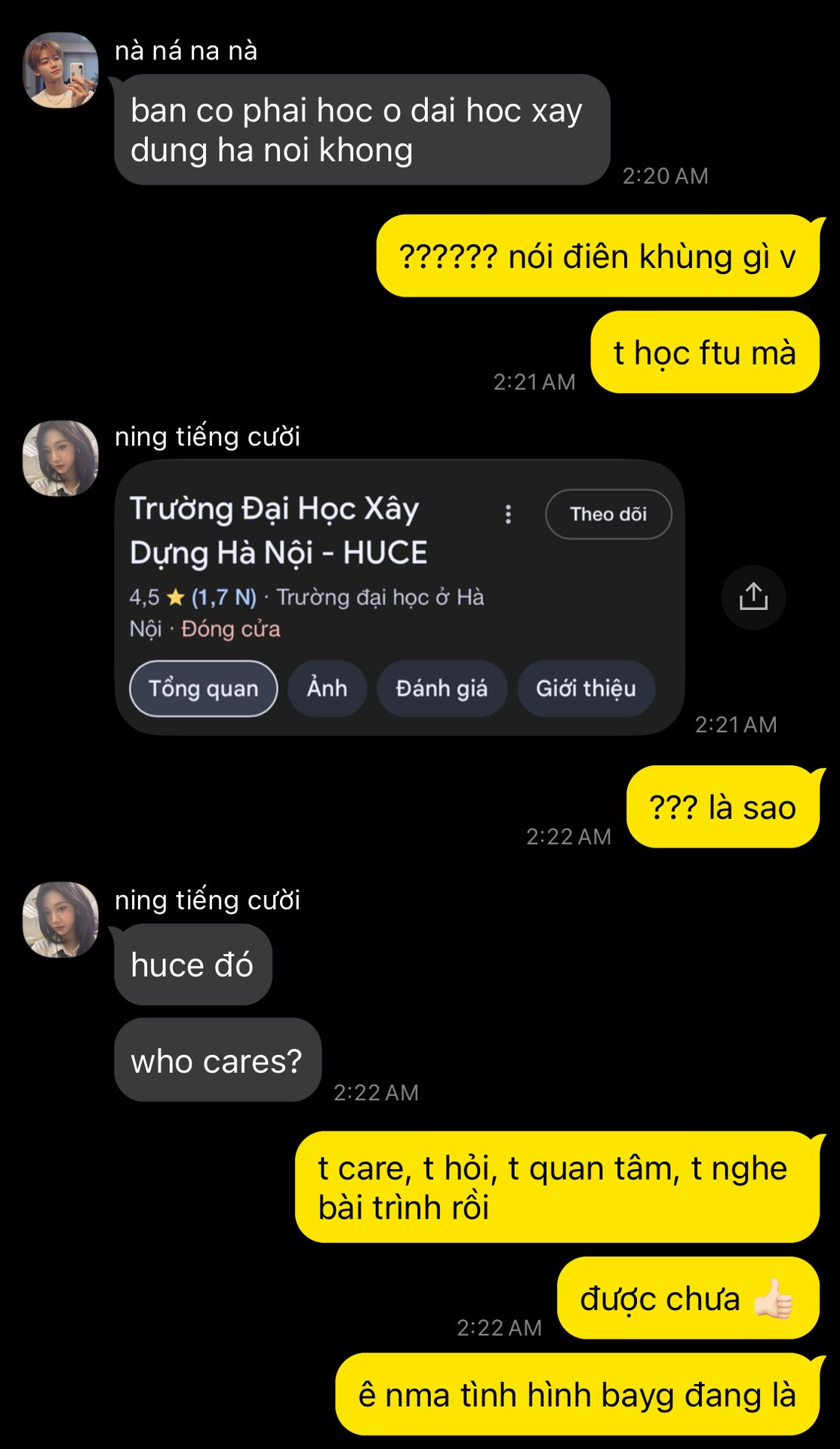Screen dimensions: 840x1449
Task: Share the HUCE image message
Action: pos(753,597)
